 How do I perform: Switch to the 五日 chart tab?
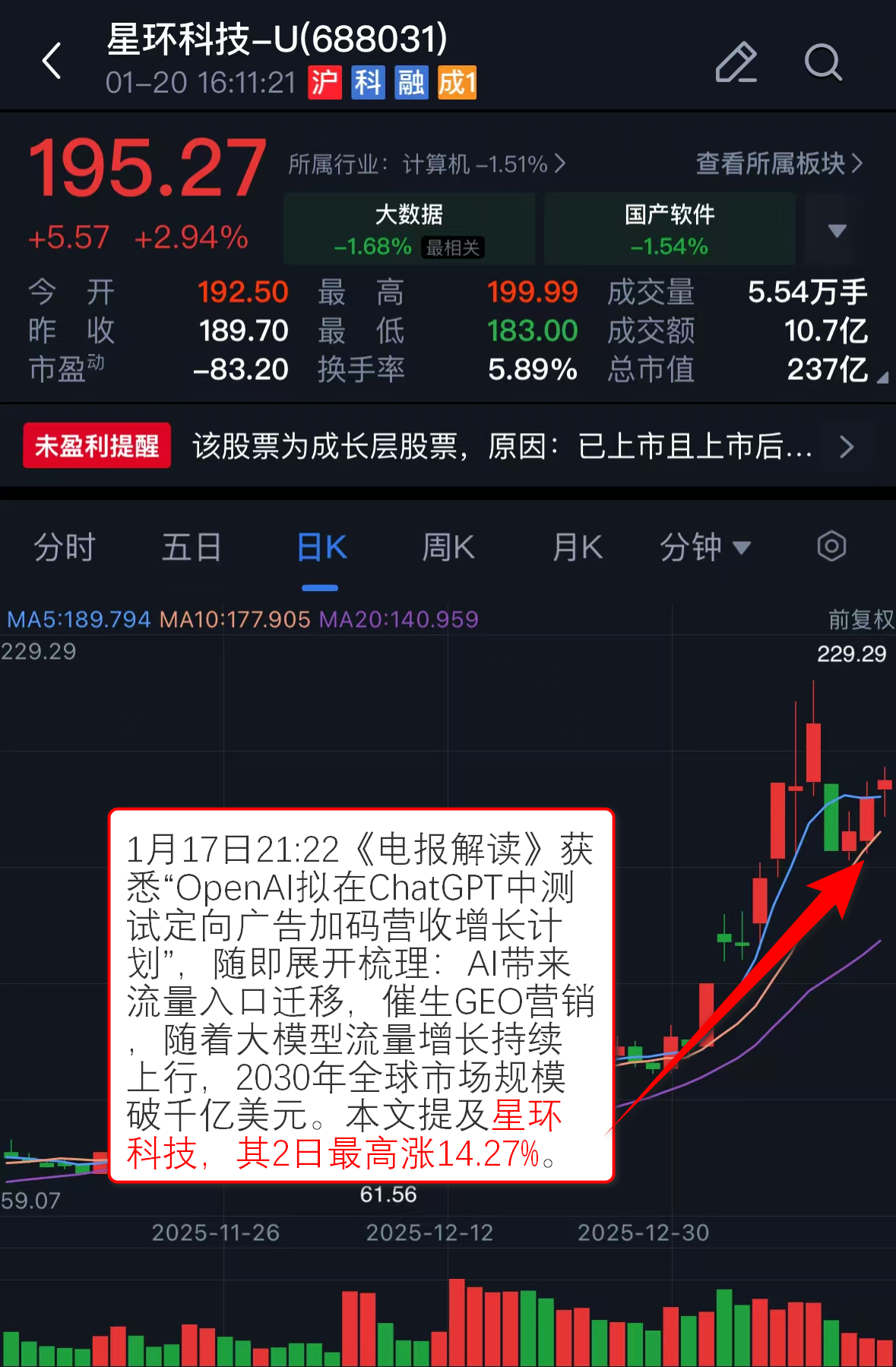192,547
